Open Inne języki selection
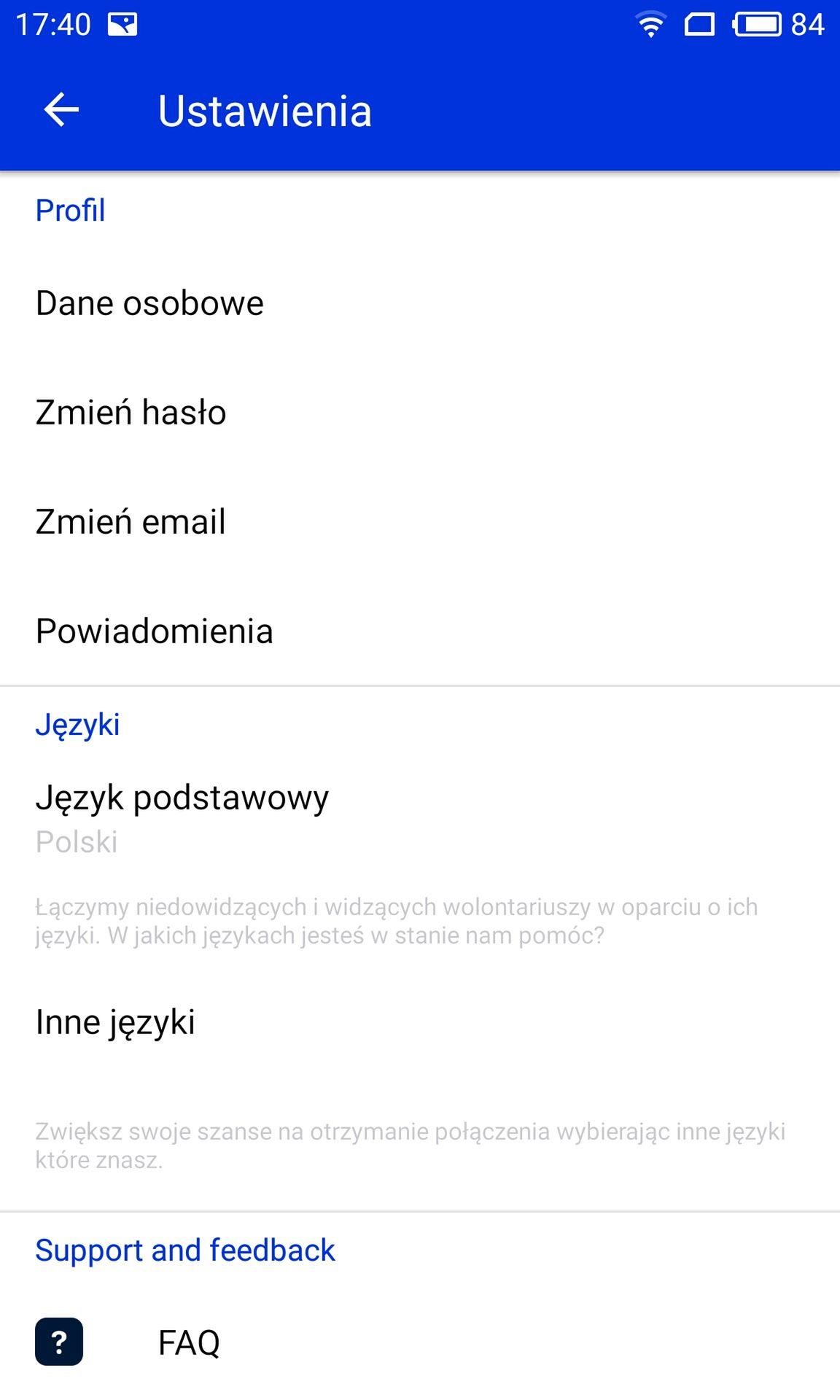The width and height of the screenshot is (840, 1400). point(420,1022)
